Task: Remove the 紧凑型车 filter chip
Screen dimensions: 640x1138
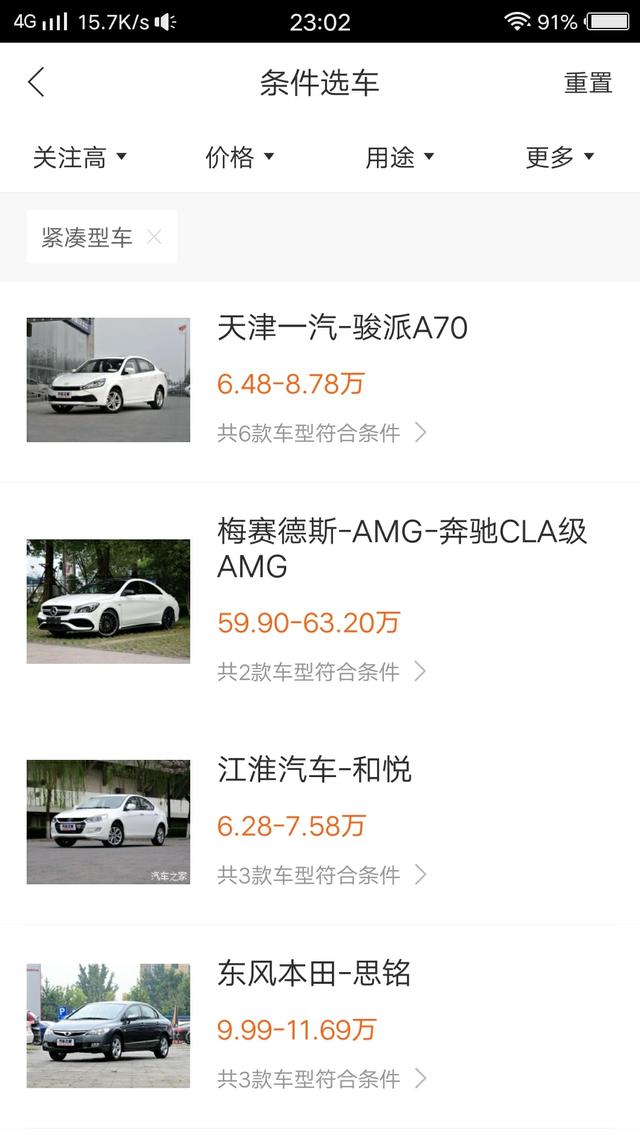Action: pos(154,237)
